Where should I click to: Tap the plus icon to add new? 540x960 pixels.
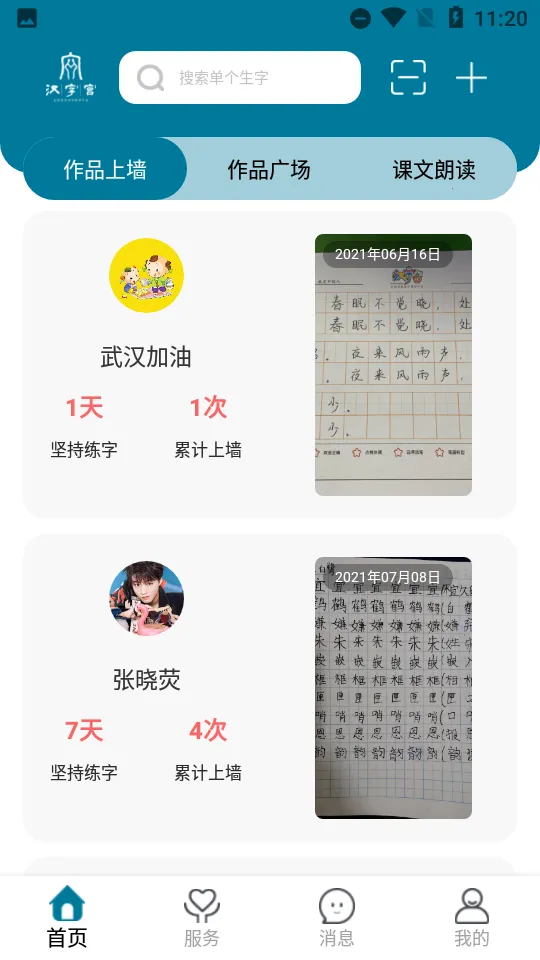tap(471, 78)
